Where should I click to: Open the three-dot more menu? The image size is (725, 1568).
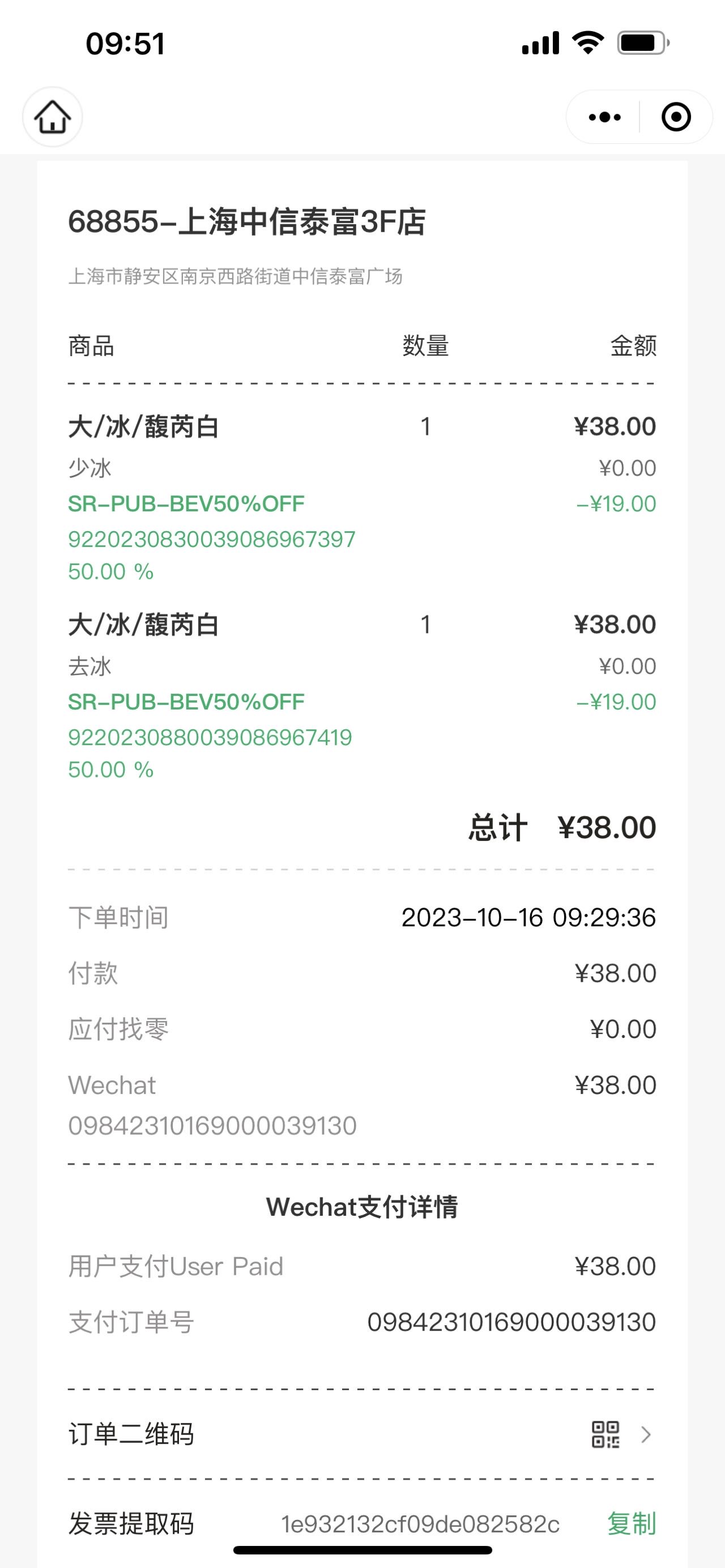tap(604, 117)
